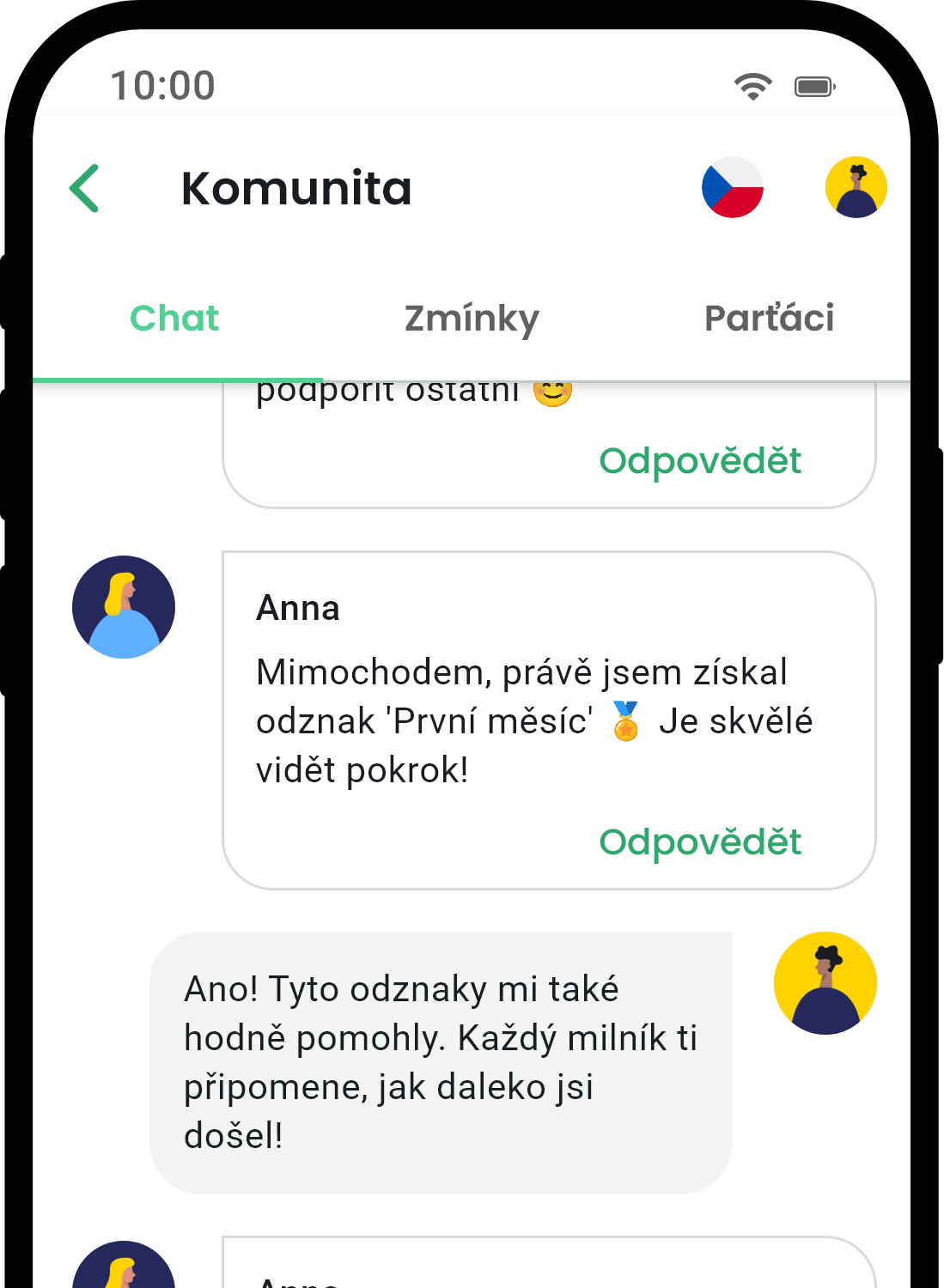Screen dimensions: 944x1288
Task: Open the Czech flag language selector
Action: click(x=732, y=188)
